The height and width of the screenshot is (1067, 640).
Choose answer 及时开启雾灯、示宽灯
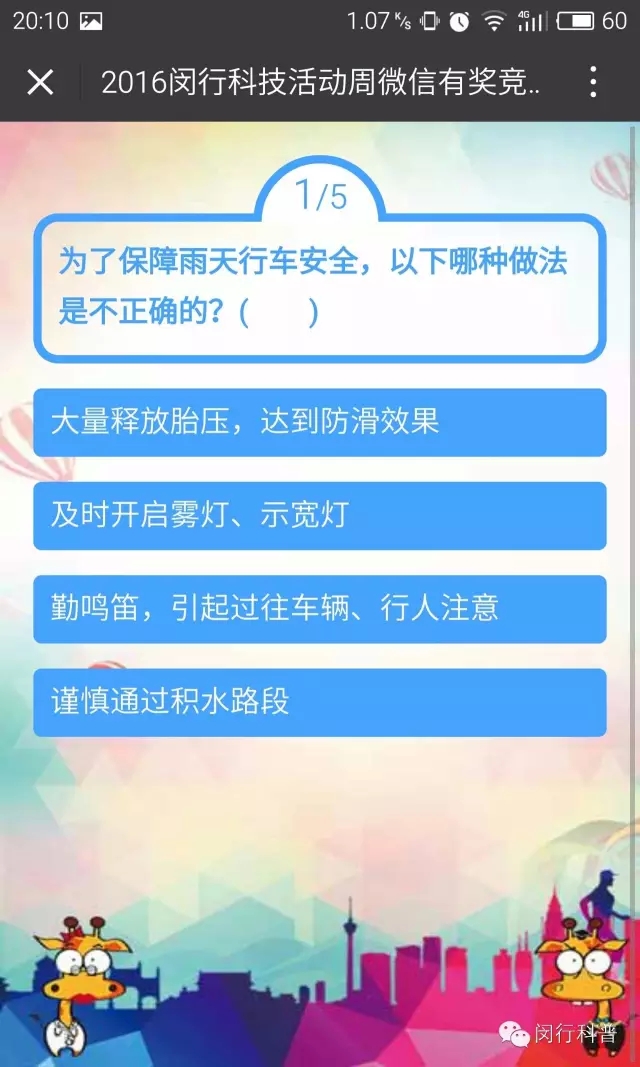pyautogui.click(x=319, y=516)
